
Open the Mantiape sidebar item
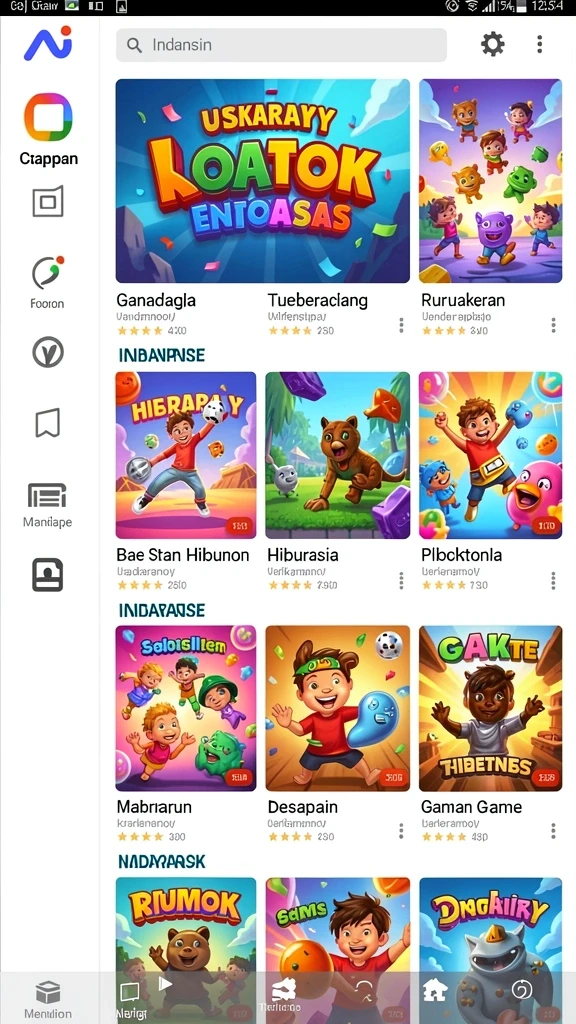tap(48, 505)
